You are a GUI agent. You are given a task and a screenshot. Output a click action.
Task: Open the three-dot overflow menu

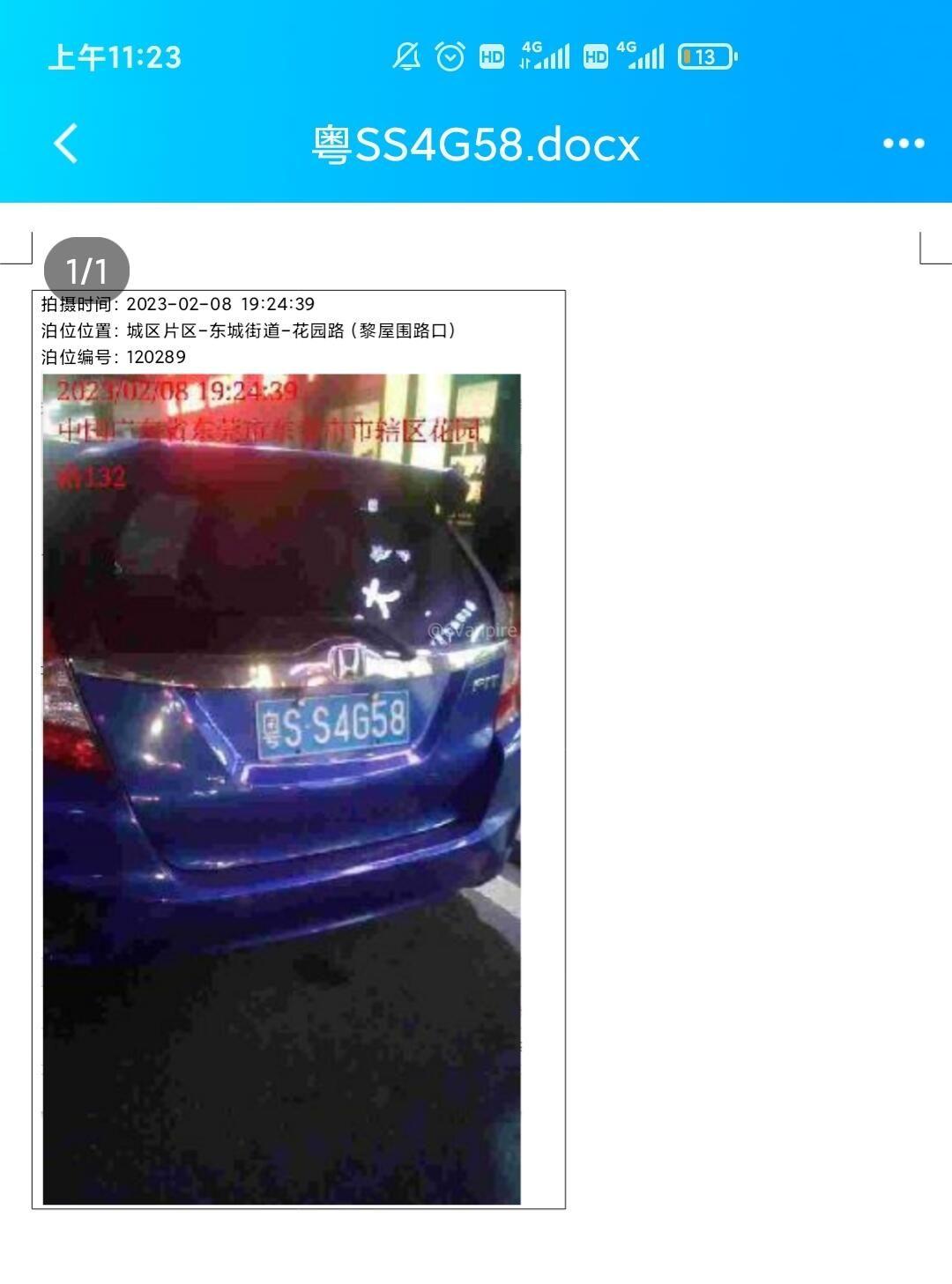click(904, 144)
